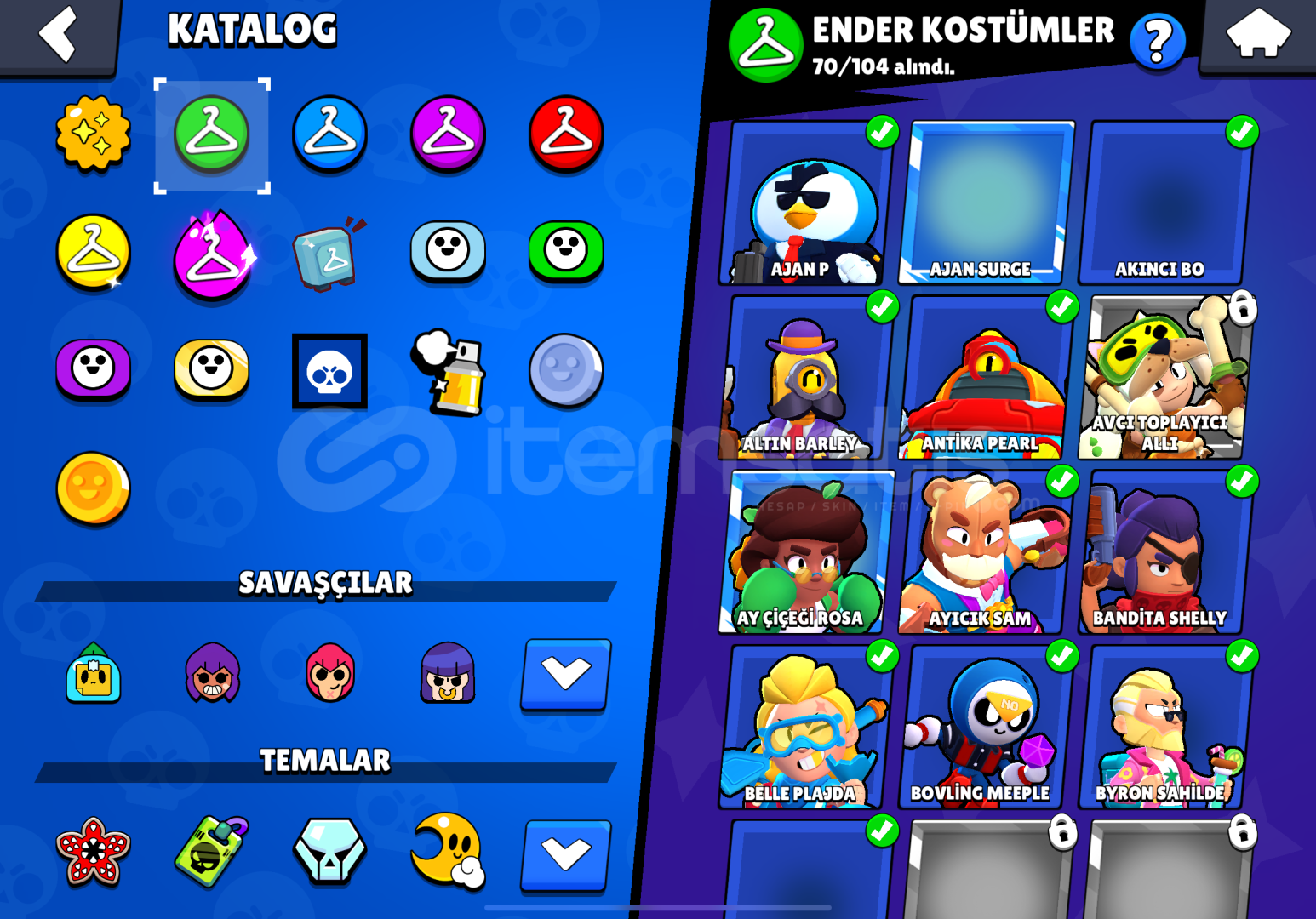Select the purple hanger skin category
Image resolution: width=1316 pixels, height=919 pixels.
(x=448, y=134)
